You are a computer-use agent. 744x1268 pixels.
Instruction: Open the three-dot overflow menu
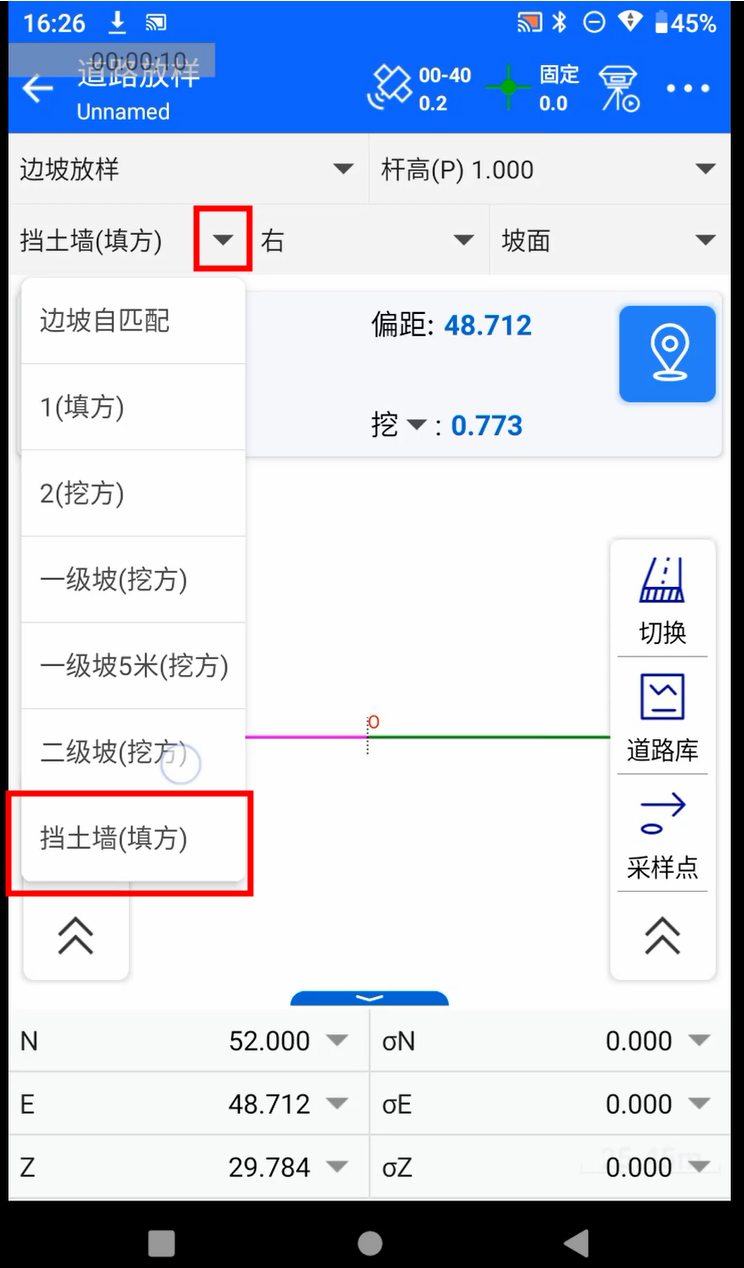[688, 89]
